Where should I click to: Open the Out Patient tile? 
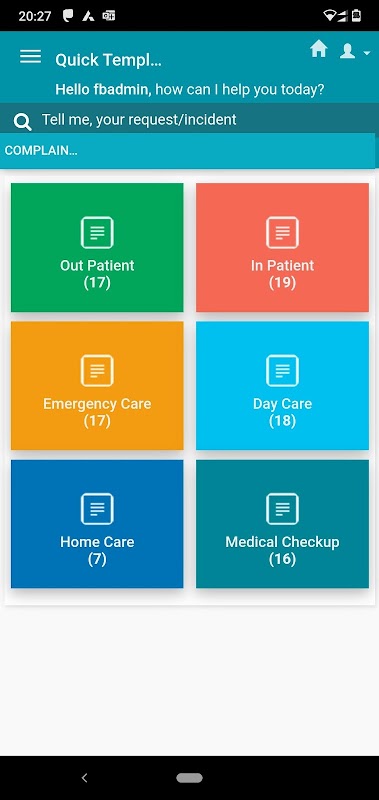(x=97, y=247)
